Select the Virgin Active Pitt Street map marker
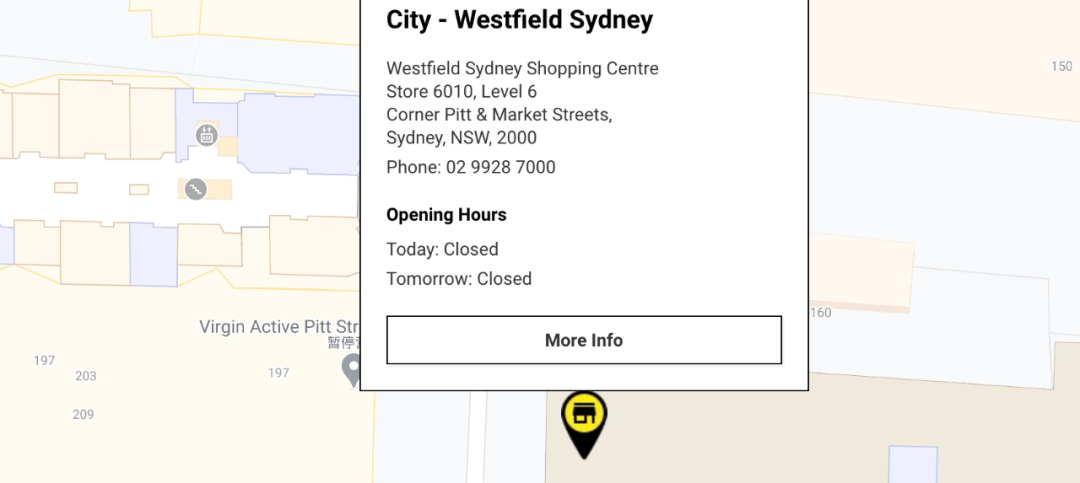 point(352,369)
